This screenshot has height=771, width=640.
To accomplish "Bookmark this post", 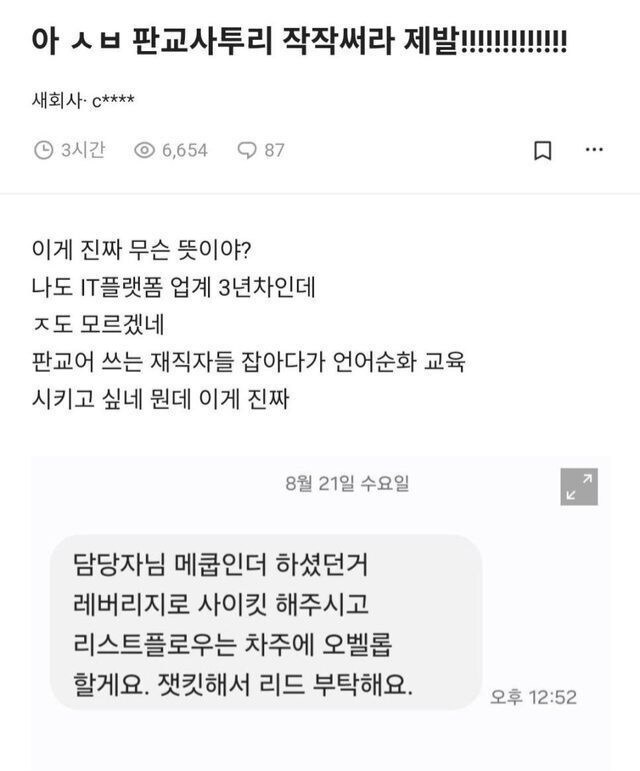I will 542,151.
